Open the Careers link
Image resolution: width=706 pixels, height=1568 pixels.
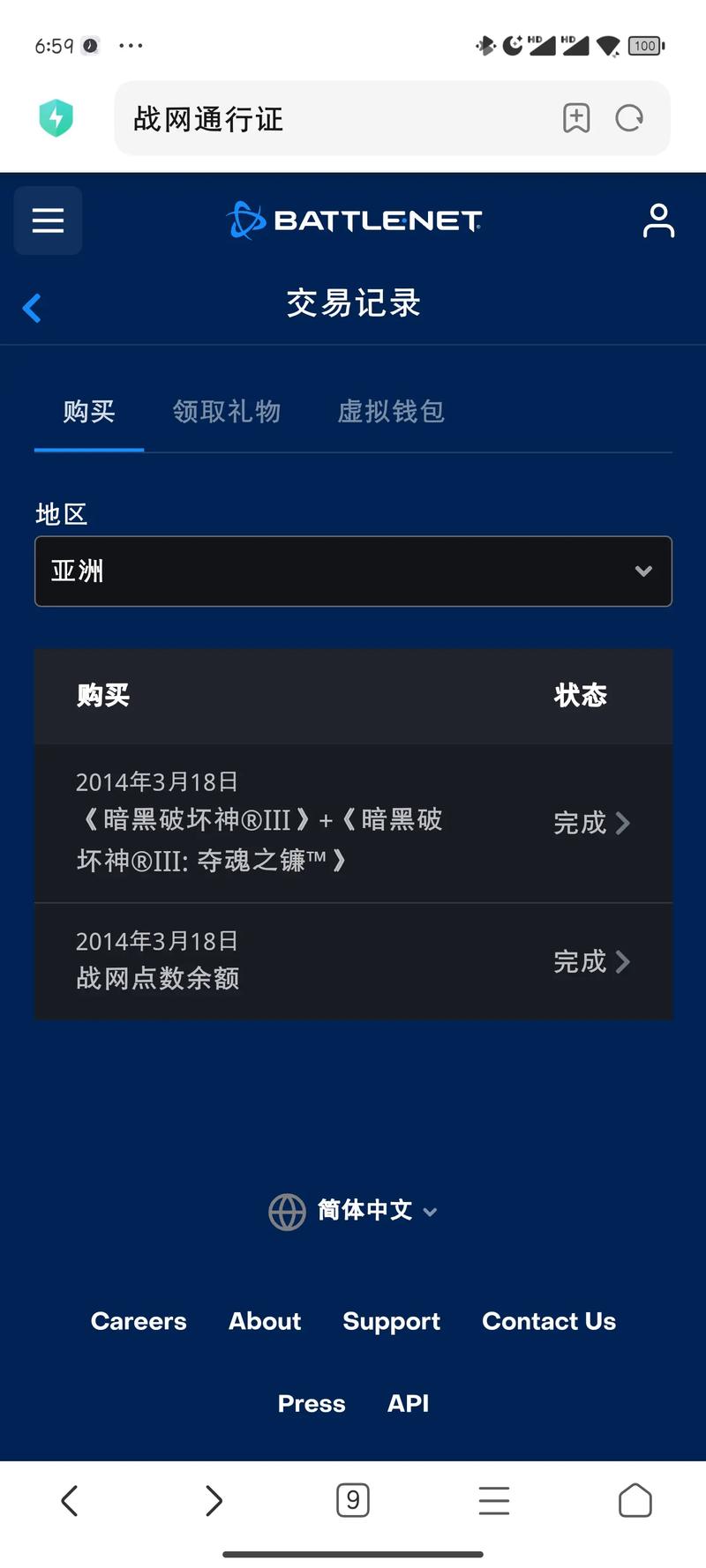pyautogui.click(x=139, y=1321)
